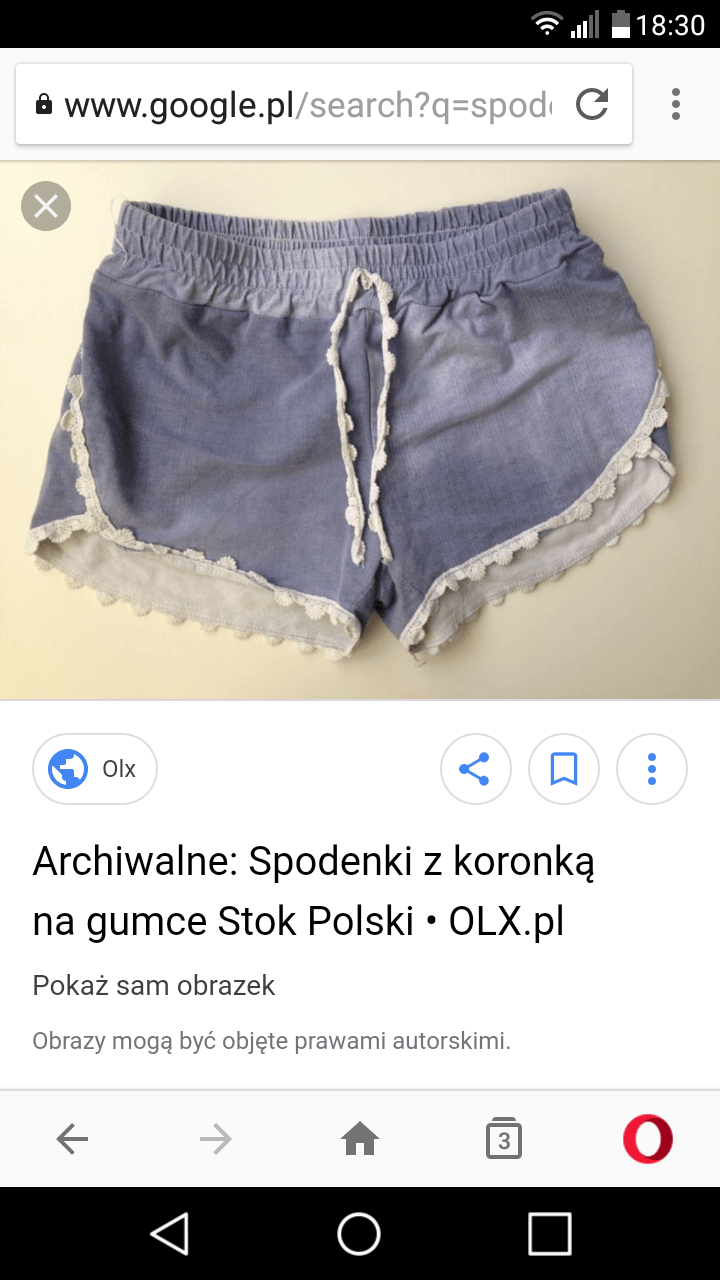This screenshot has width=720, height=1280.
Task: Bookmark this image result
Action: tap(564, 769)
